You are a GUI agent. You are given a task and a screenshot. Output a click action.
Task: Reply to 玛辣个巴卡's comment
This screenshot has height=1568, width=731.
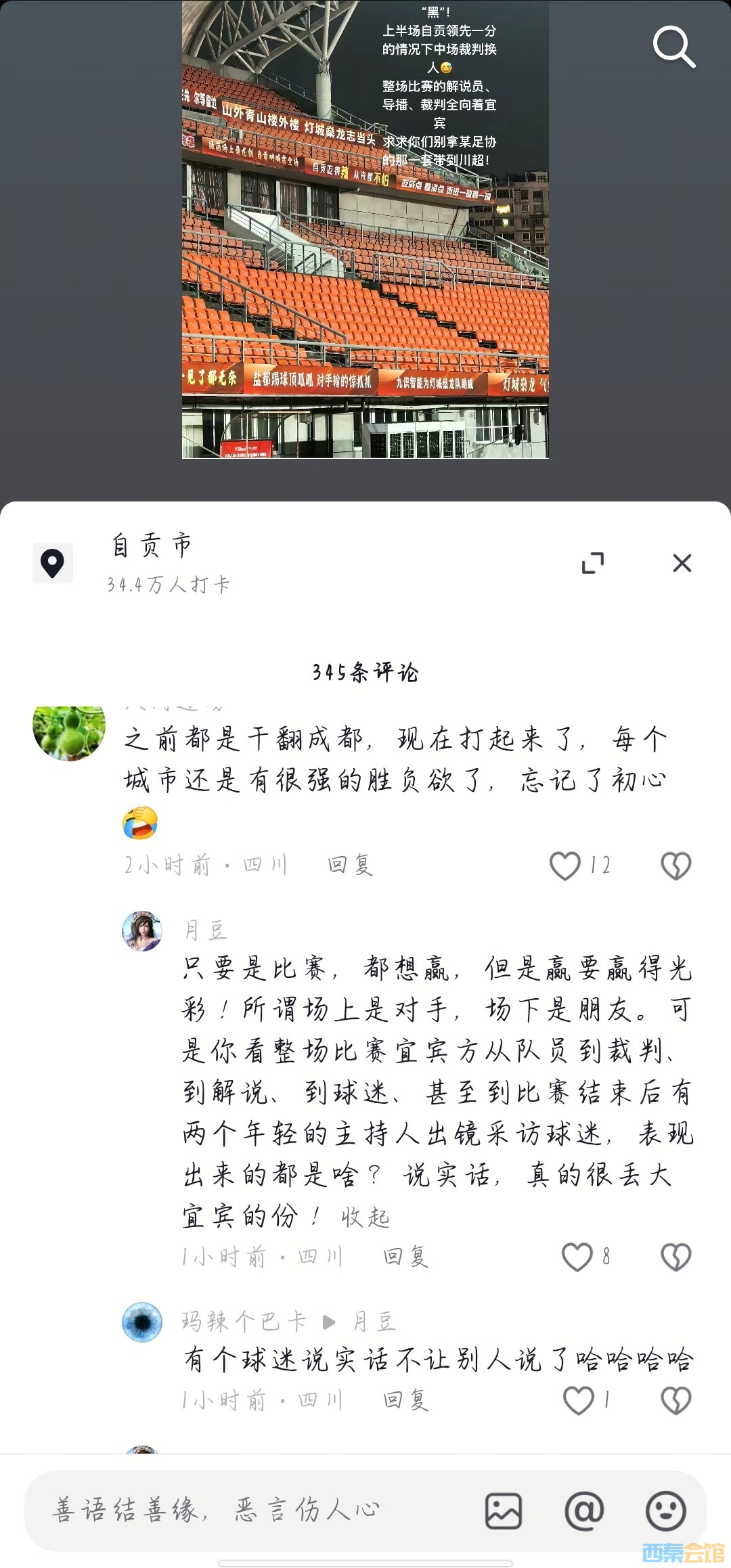(405, 1400)
